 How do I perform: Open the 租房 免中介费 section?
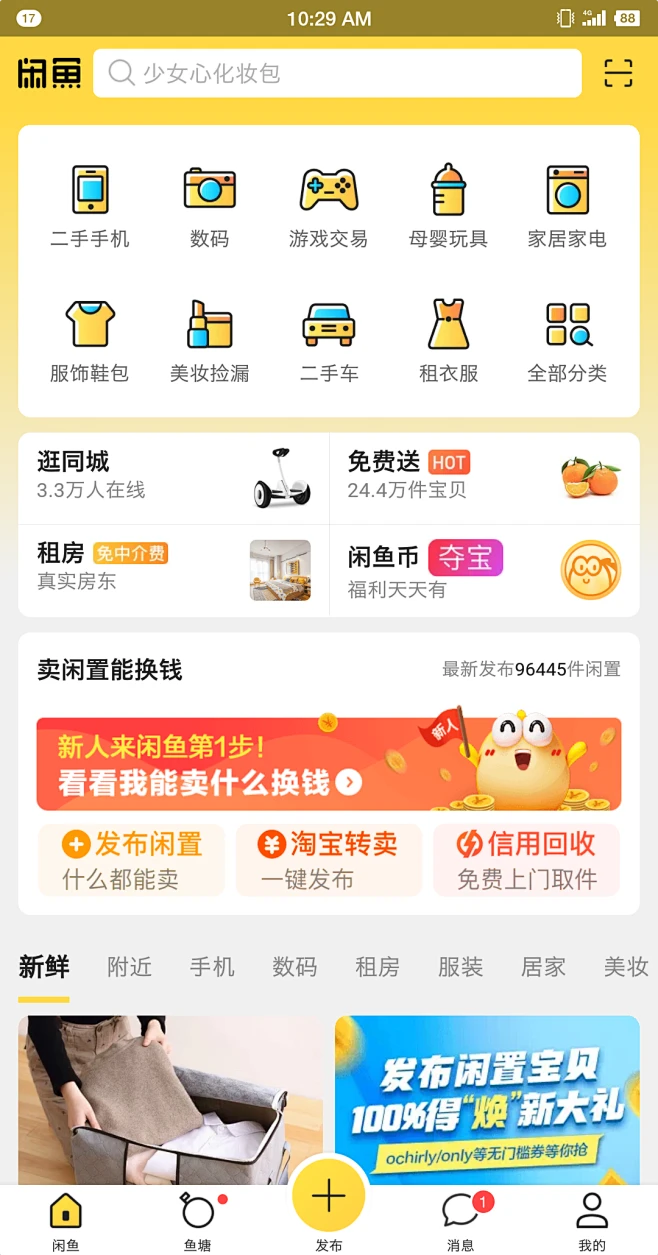173,570
